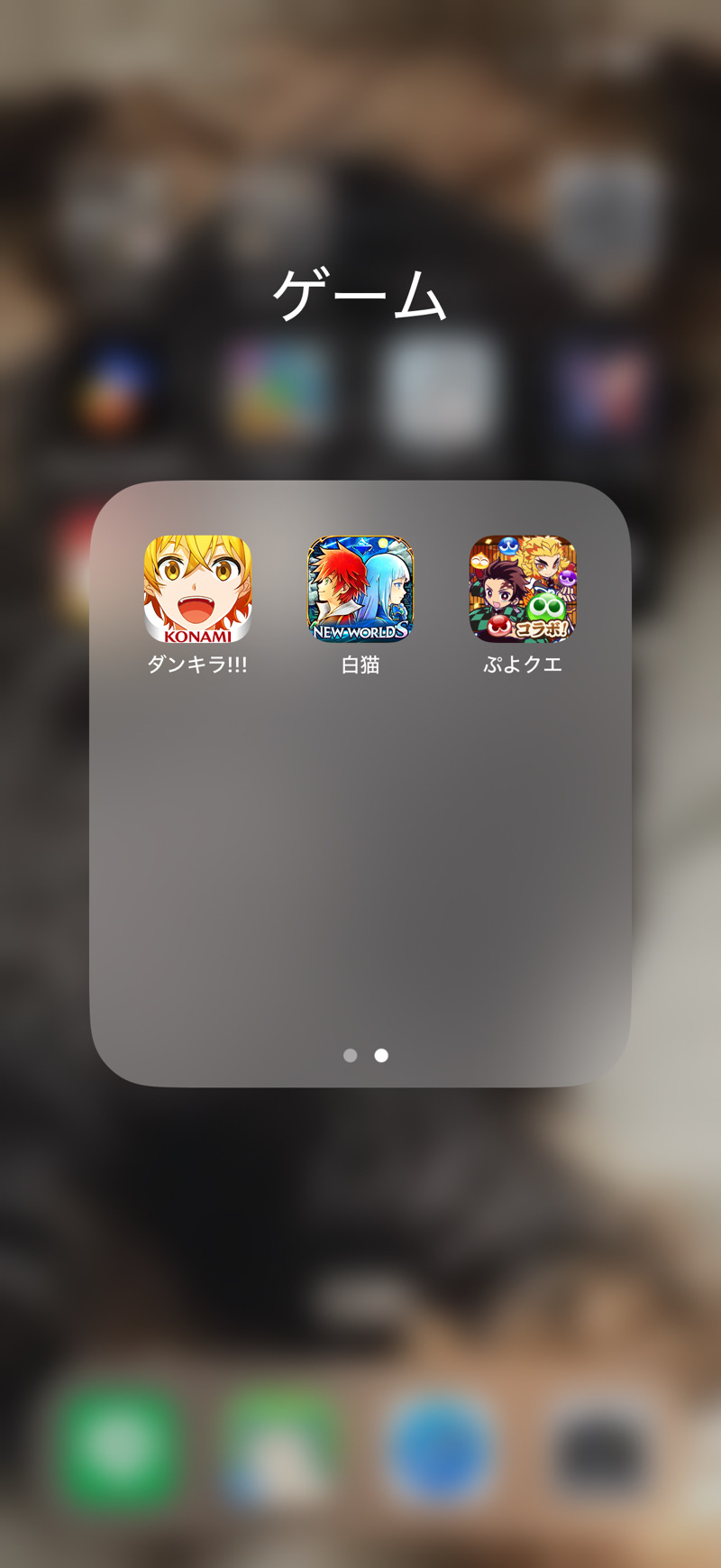Viewport: 721px width, 1568px height.
Task: Open the ぷよクエ game app
Action: [x=523, y=589]
